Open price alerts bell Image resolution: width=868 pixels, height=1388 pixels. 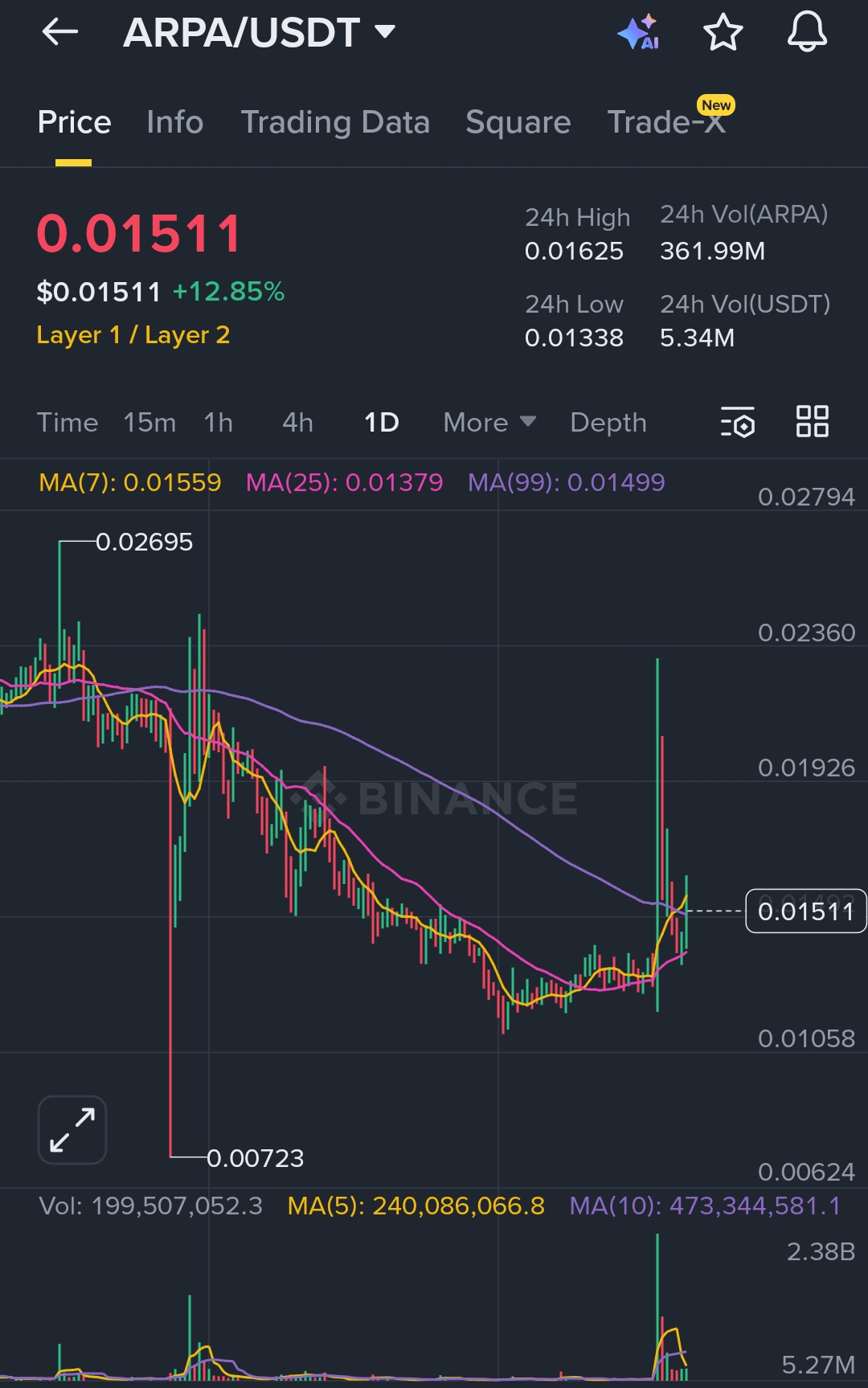tap(806, 32)
